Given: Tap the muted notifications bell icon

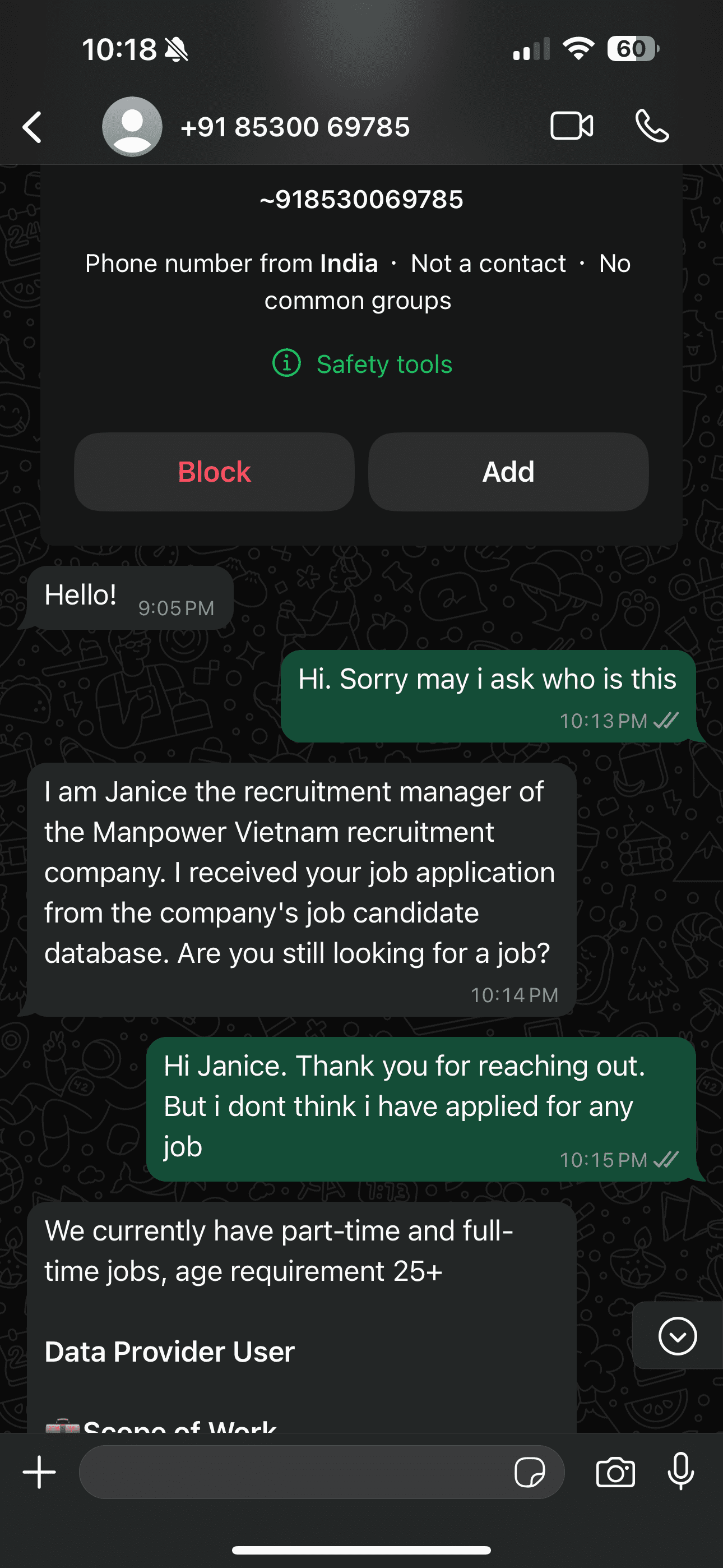Looking at the screenshot, I should click(176, 49).
